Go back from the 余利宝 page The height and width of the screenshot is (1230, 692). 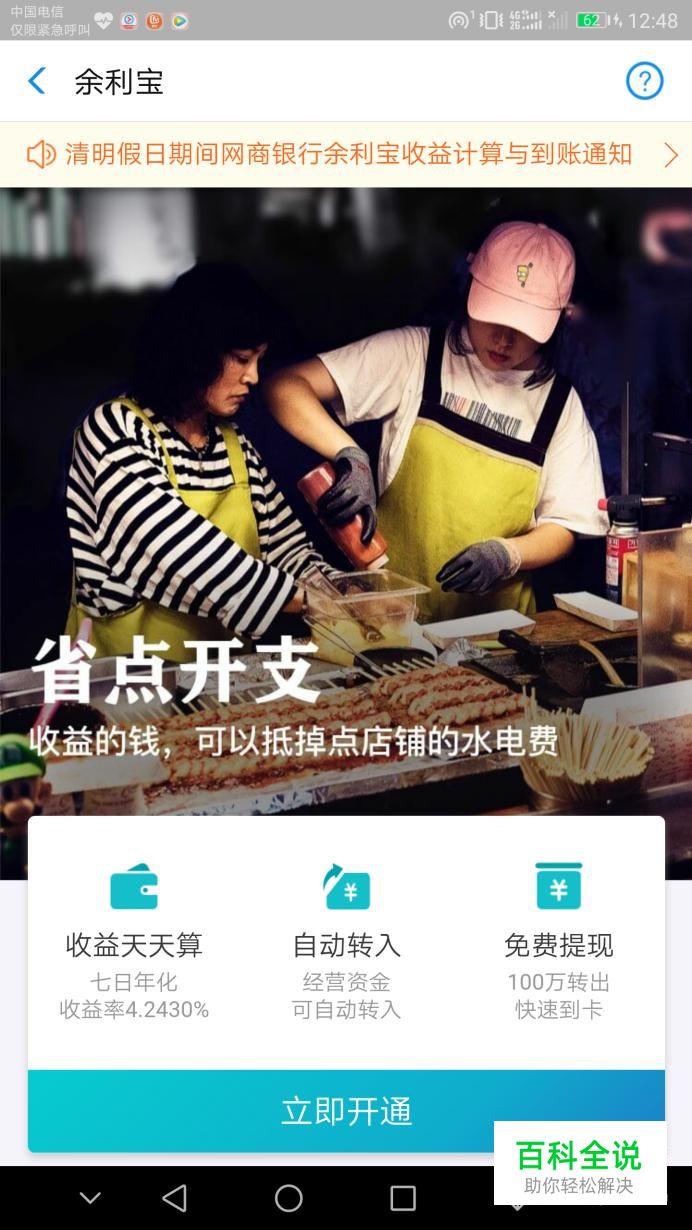pyautogui.click(x=37, y=81)
